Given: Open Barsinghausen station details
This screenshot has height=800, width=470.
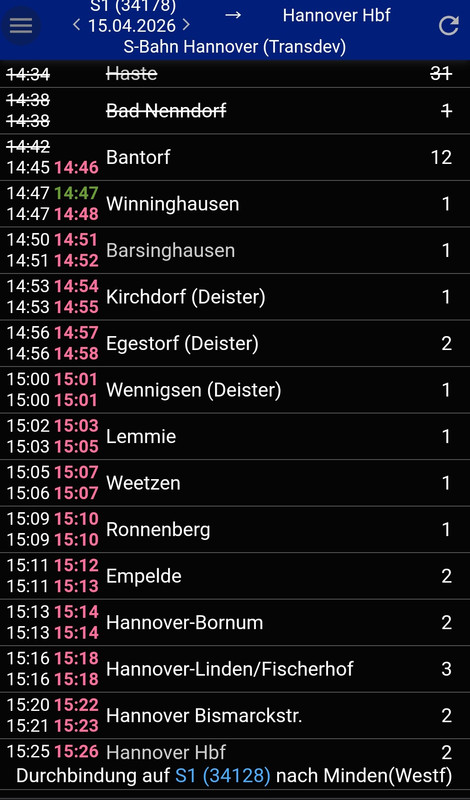Looking at the screenshot, I should click(235, 250).
